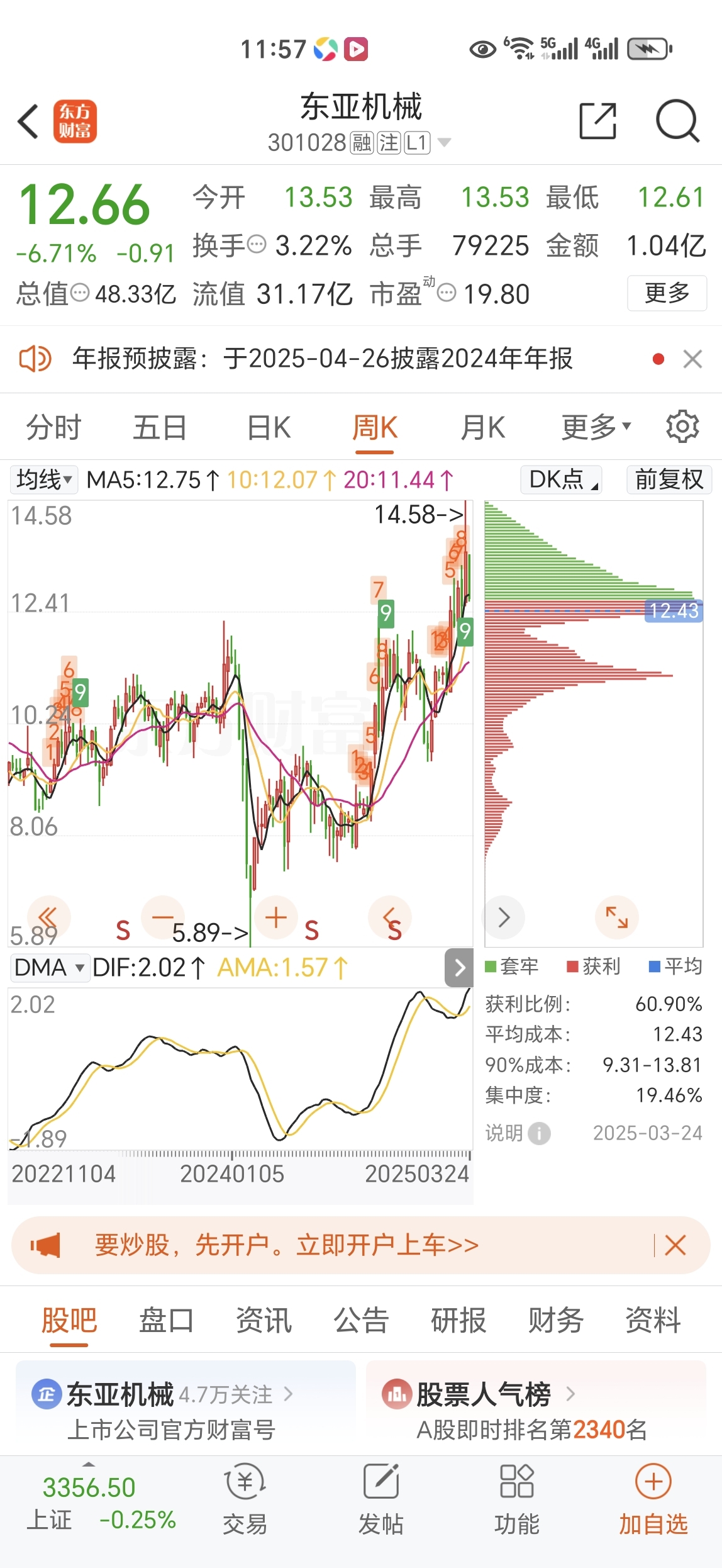Open 更多 quote details
The height and width of the screenshot is (1568, 722).
667,293
